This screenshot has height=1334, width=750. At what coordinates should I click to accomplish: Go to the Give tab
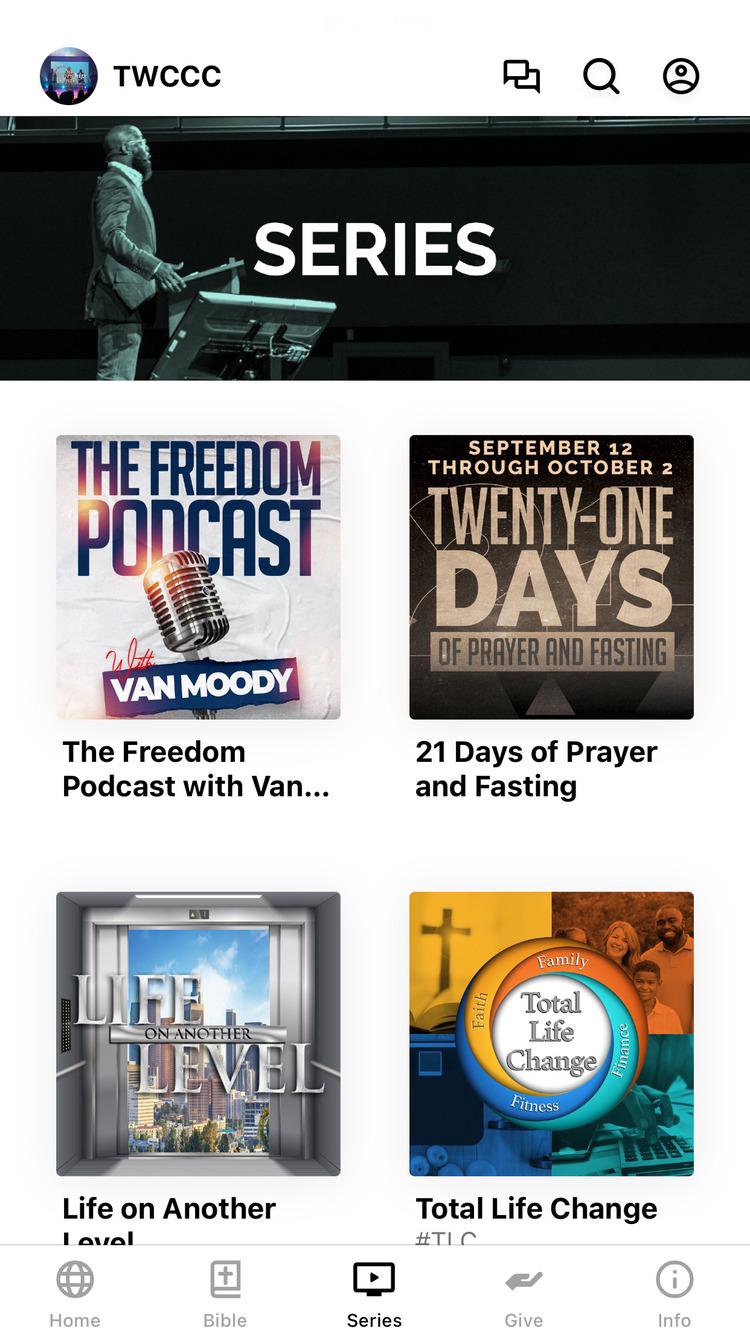tap(524, 1293)
